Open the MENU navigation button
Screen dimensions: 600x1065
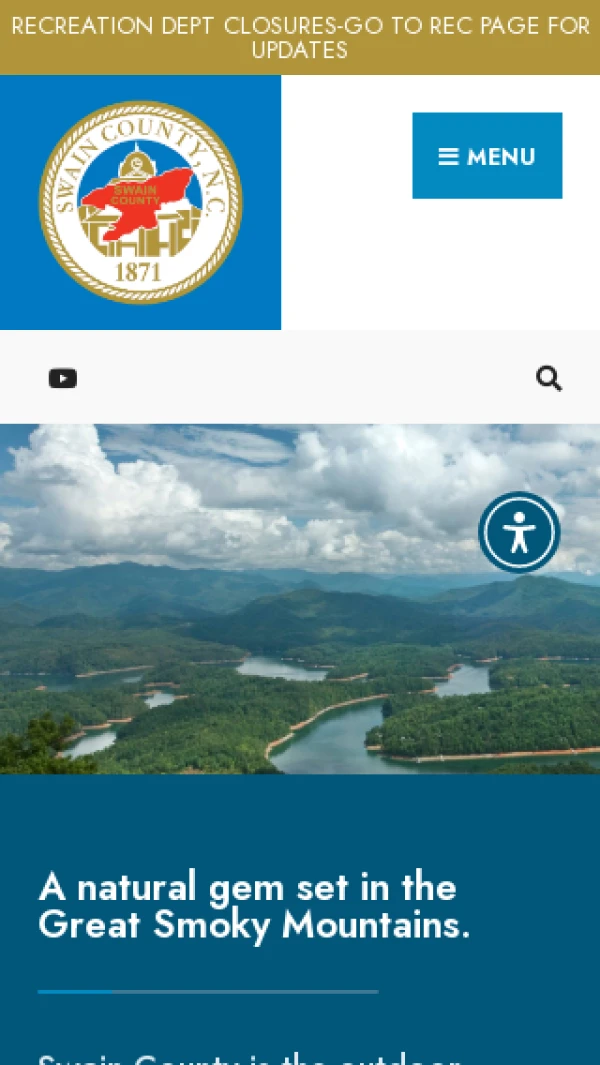click(487, 156)
